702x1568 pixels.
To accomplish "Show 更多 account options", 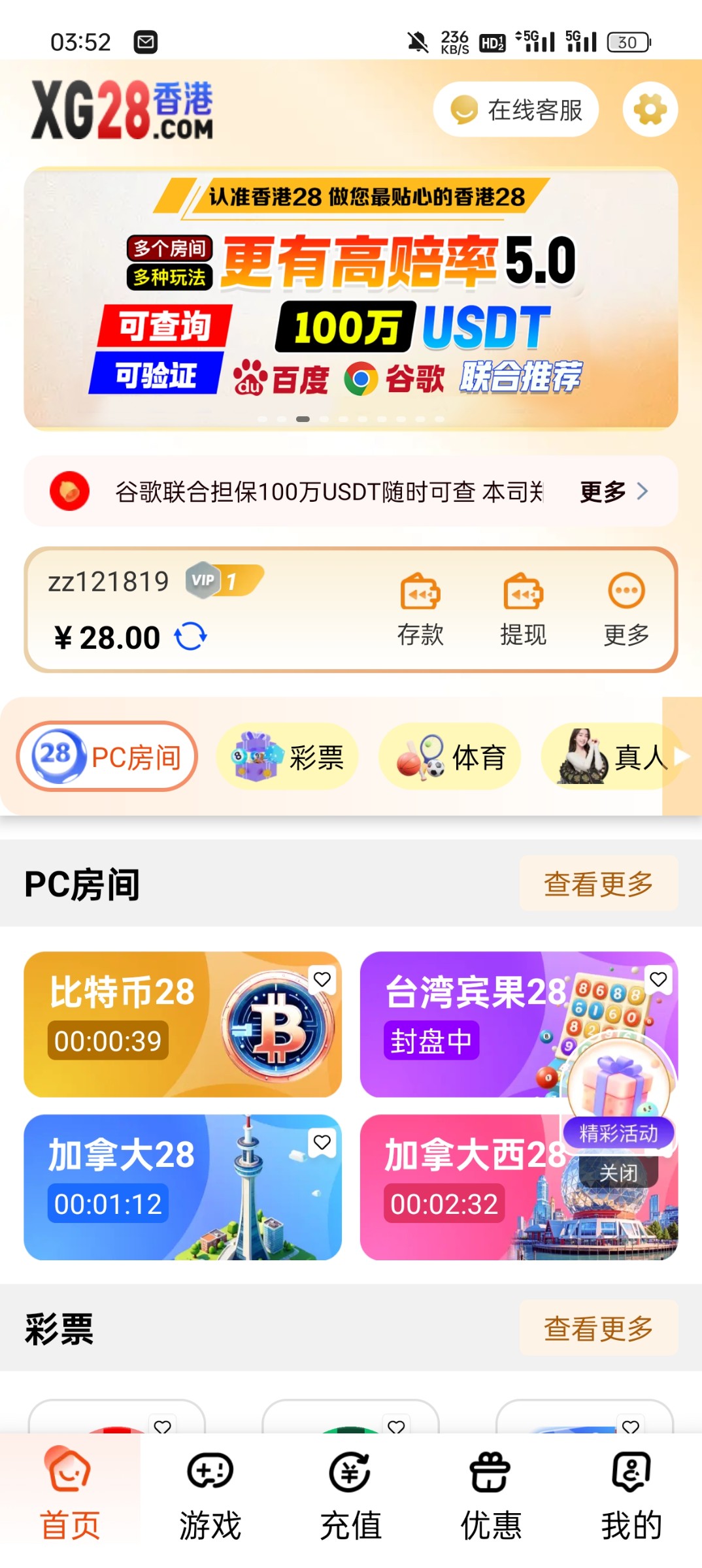I will [626, 609].
